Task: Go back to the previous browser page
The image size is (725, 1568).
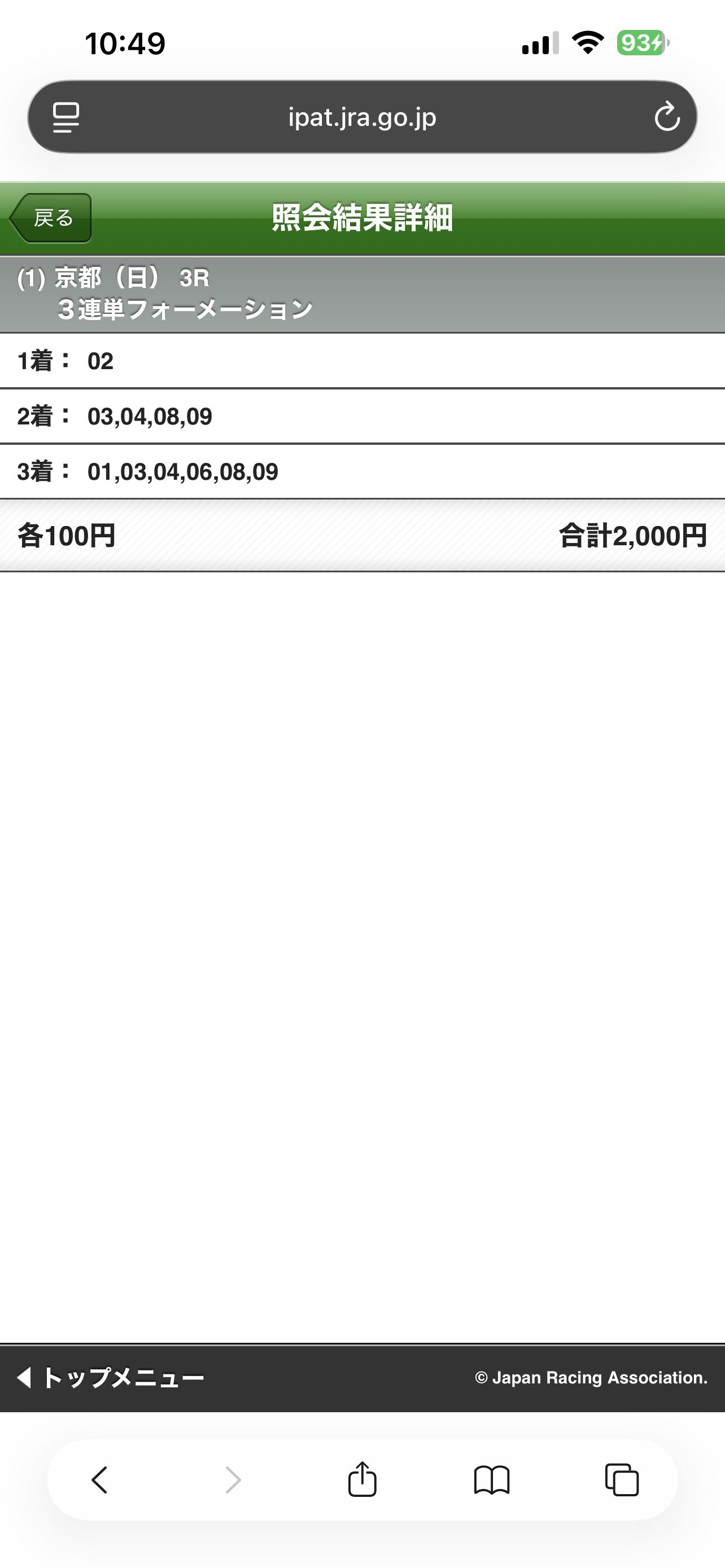Action: 100,1480
